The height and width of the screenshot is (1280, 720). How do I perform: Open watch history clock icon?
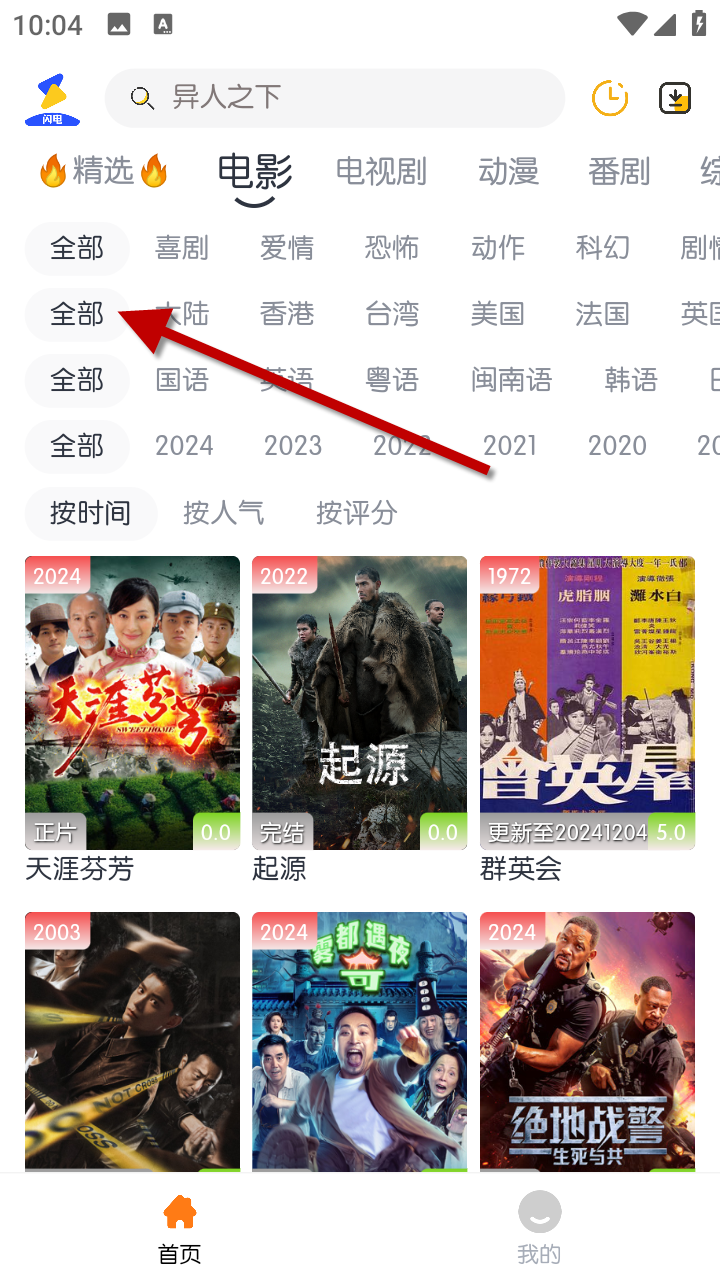click(x=610, y=98)
